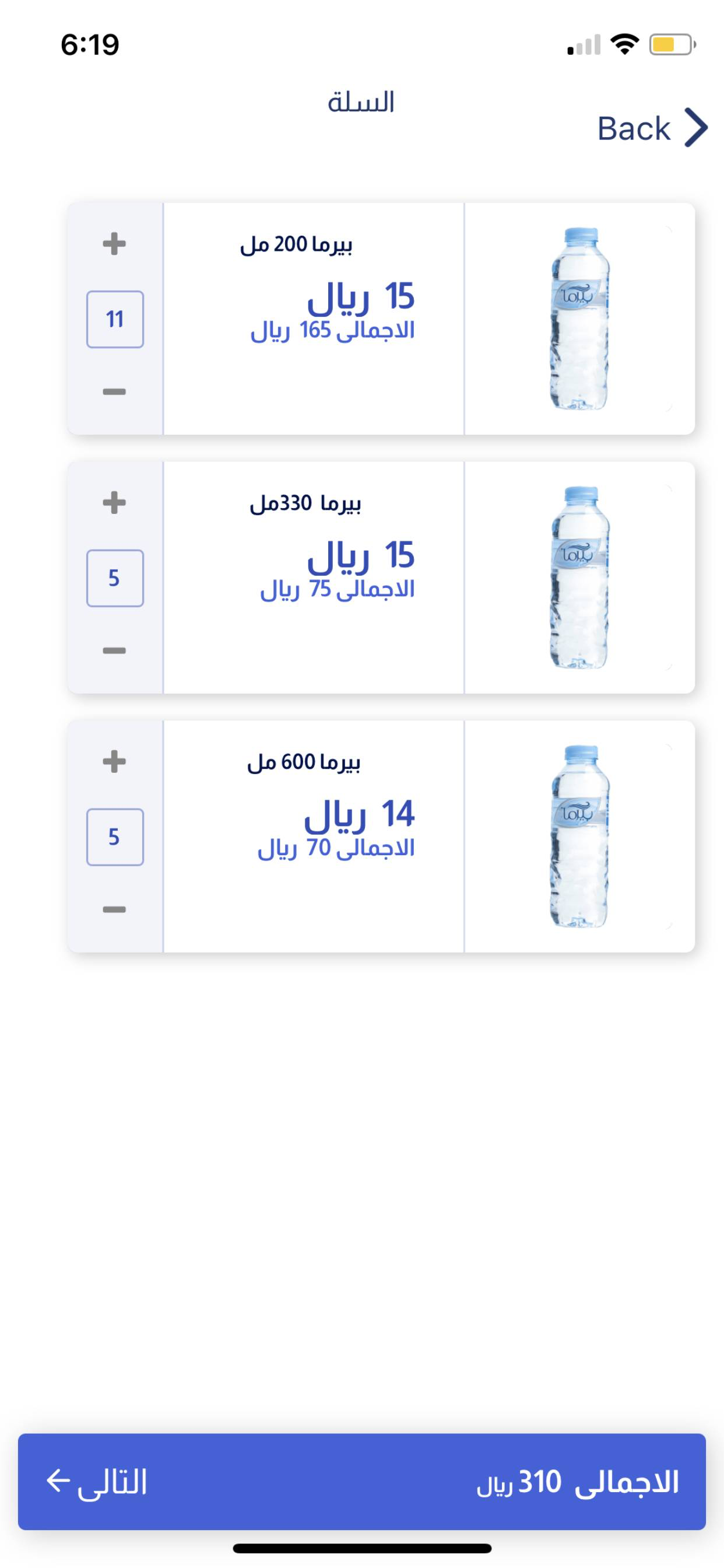Decrease quantity of بيرما 200 مل
This screenshot has width=724, height=1568.
[x=114, y=392]
